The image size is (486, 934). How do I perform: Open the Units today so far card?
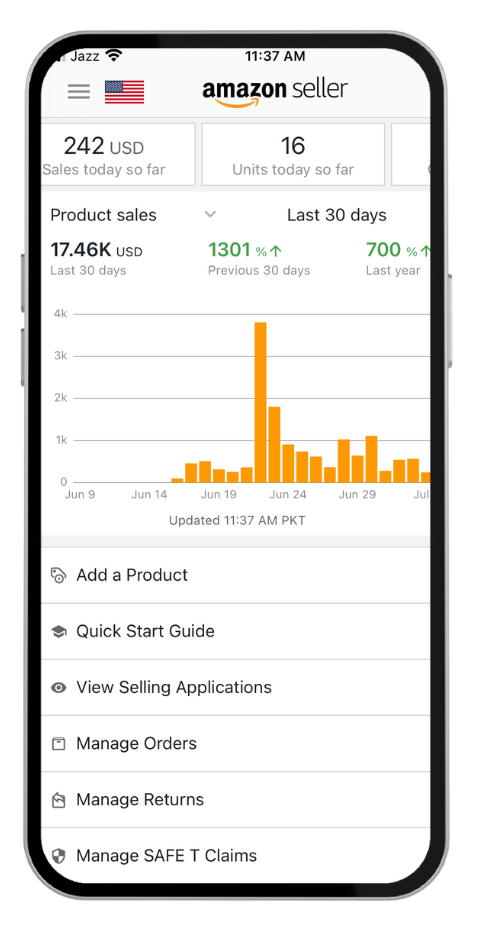(293, 155)
